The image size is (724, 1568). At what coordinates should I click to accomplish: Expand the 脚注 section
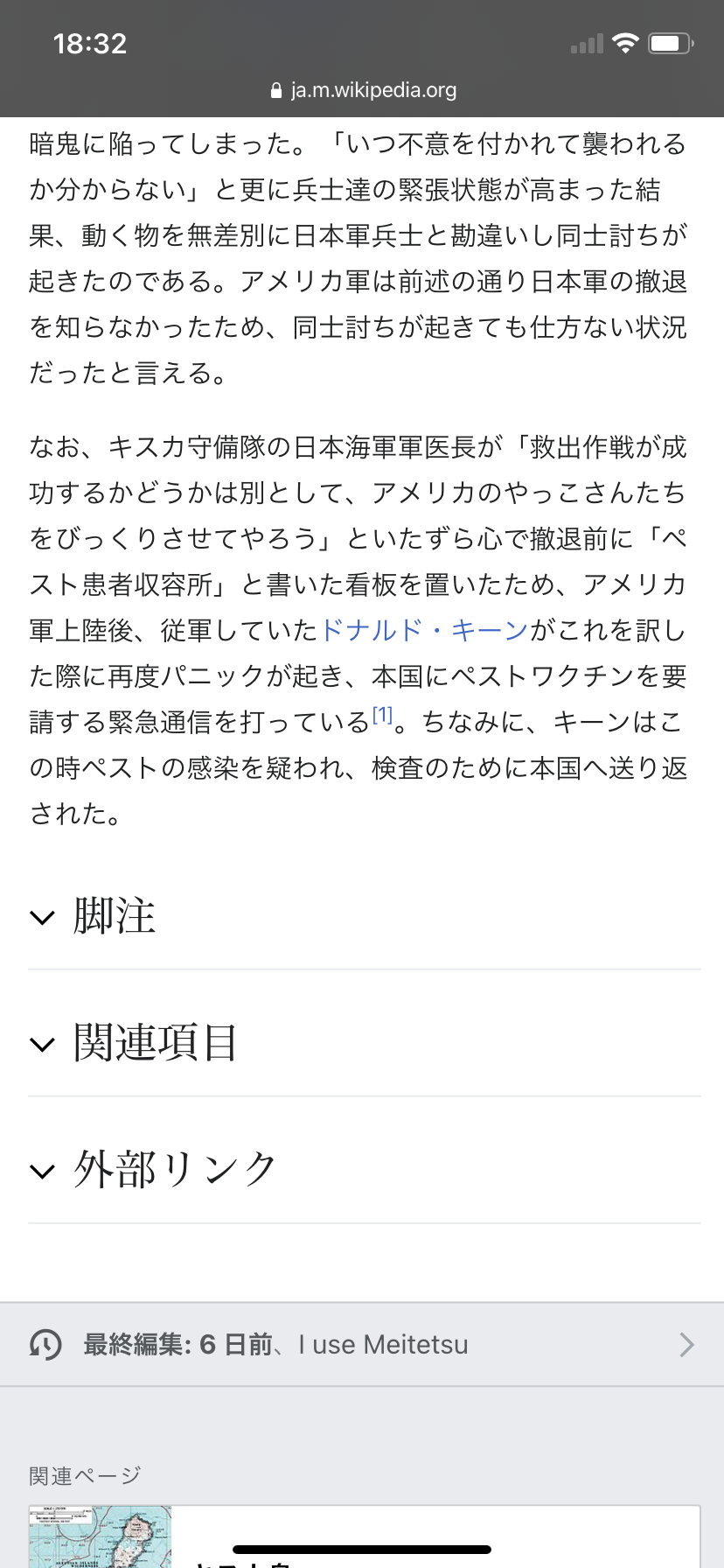tap(364, 916)
